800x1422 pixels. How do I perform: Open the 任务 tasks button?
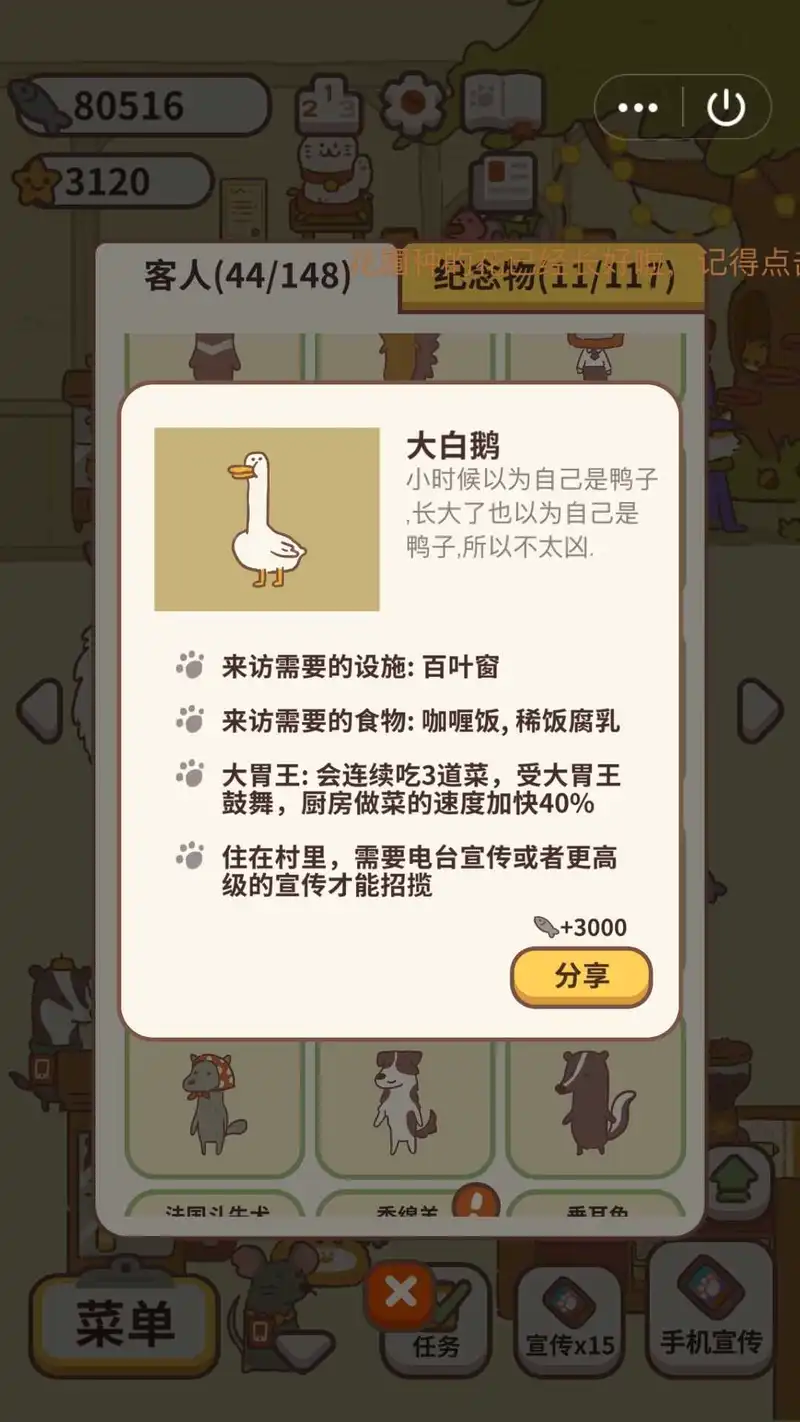pos(437,1330)
